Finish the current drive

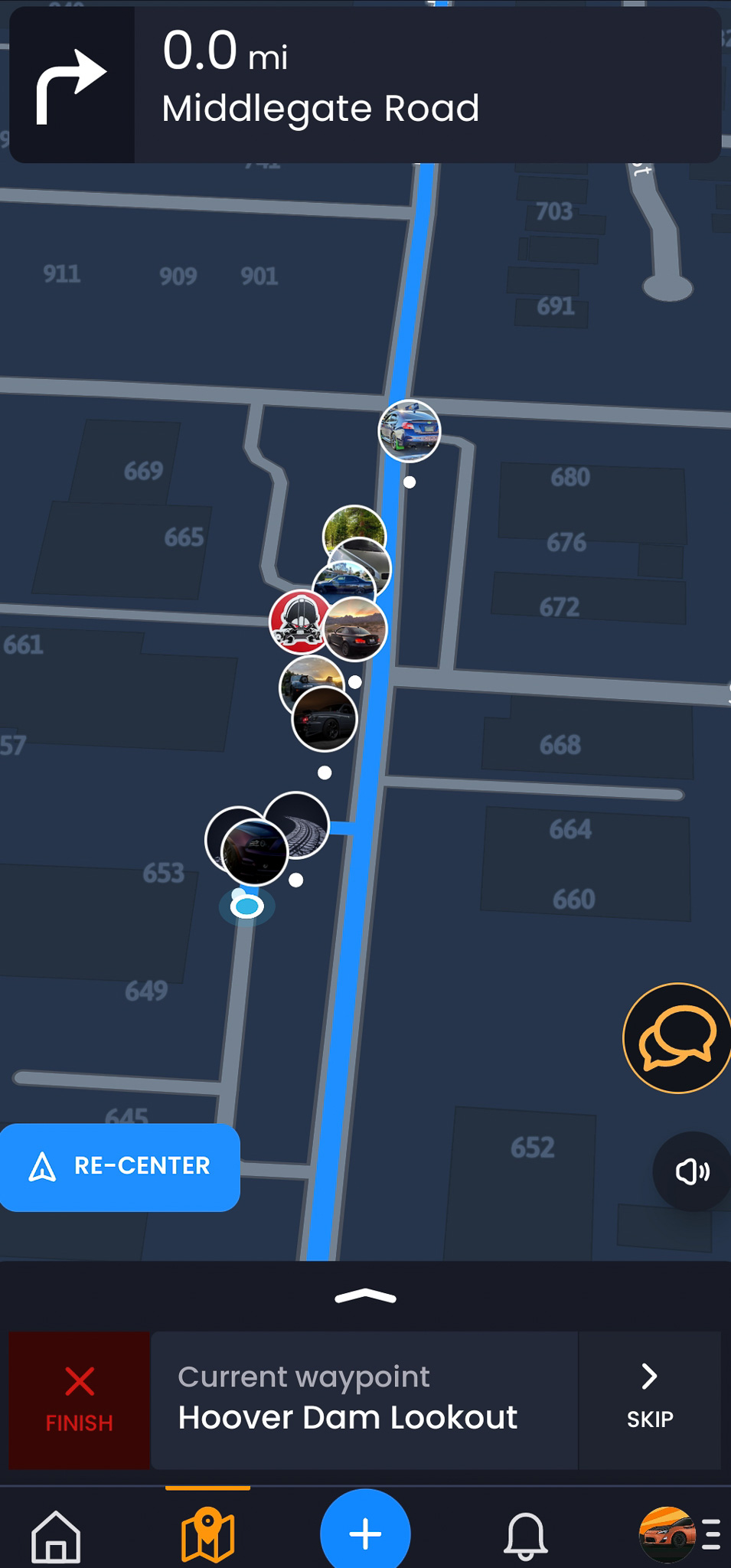80,1400
